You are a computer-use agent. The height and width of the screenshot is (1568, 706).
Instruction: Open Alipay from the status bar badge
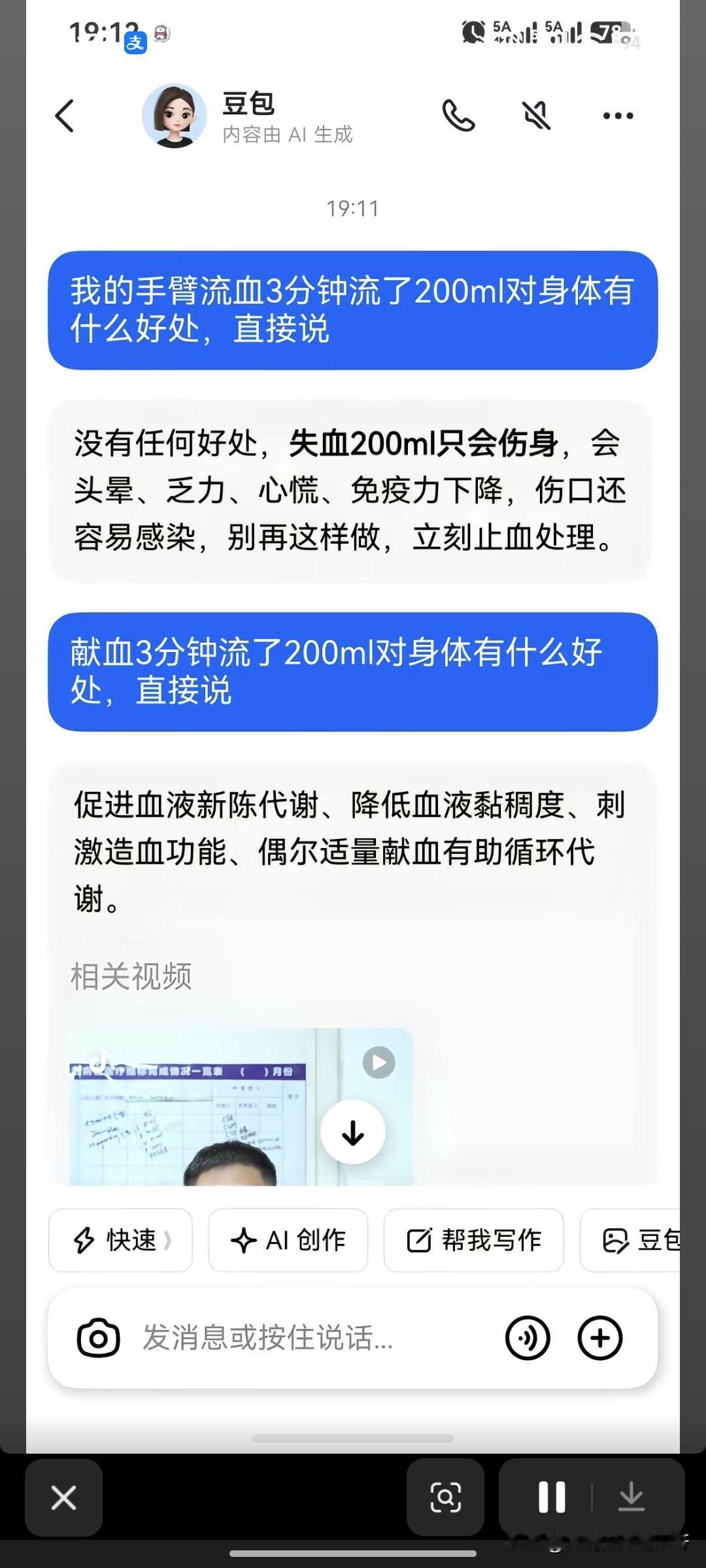point(134,44)
